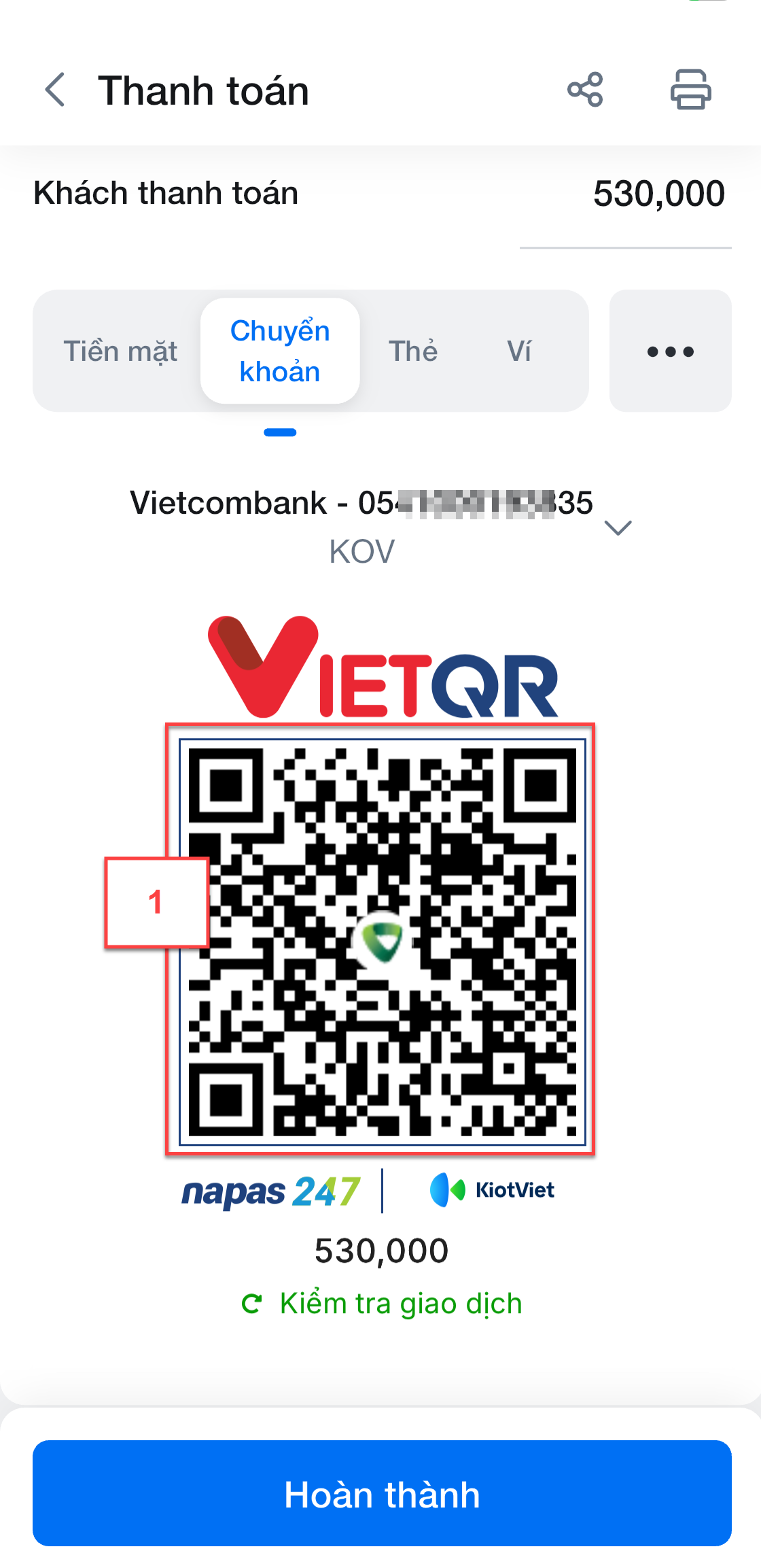Edit the 530,000 customer payment amount

point(658,194)
